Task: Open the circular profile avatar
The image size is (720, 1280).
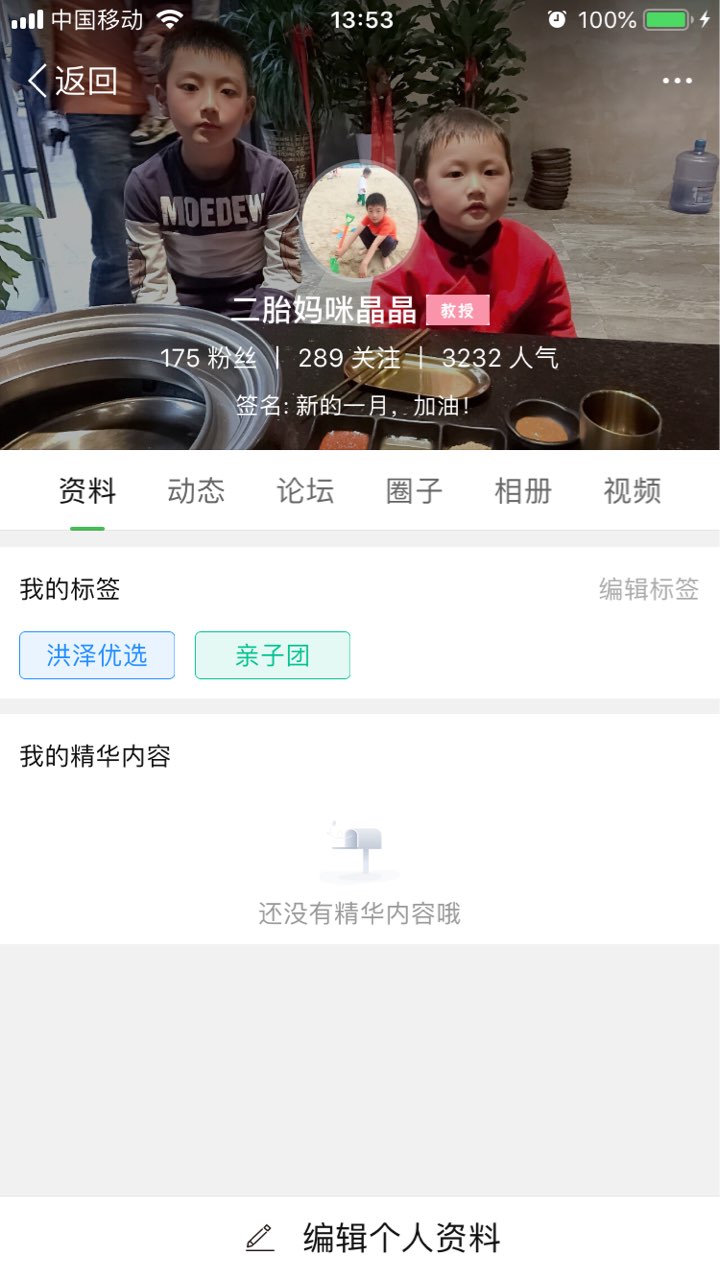Action: tap(360, 221)
